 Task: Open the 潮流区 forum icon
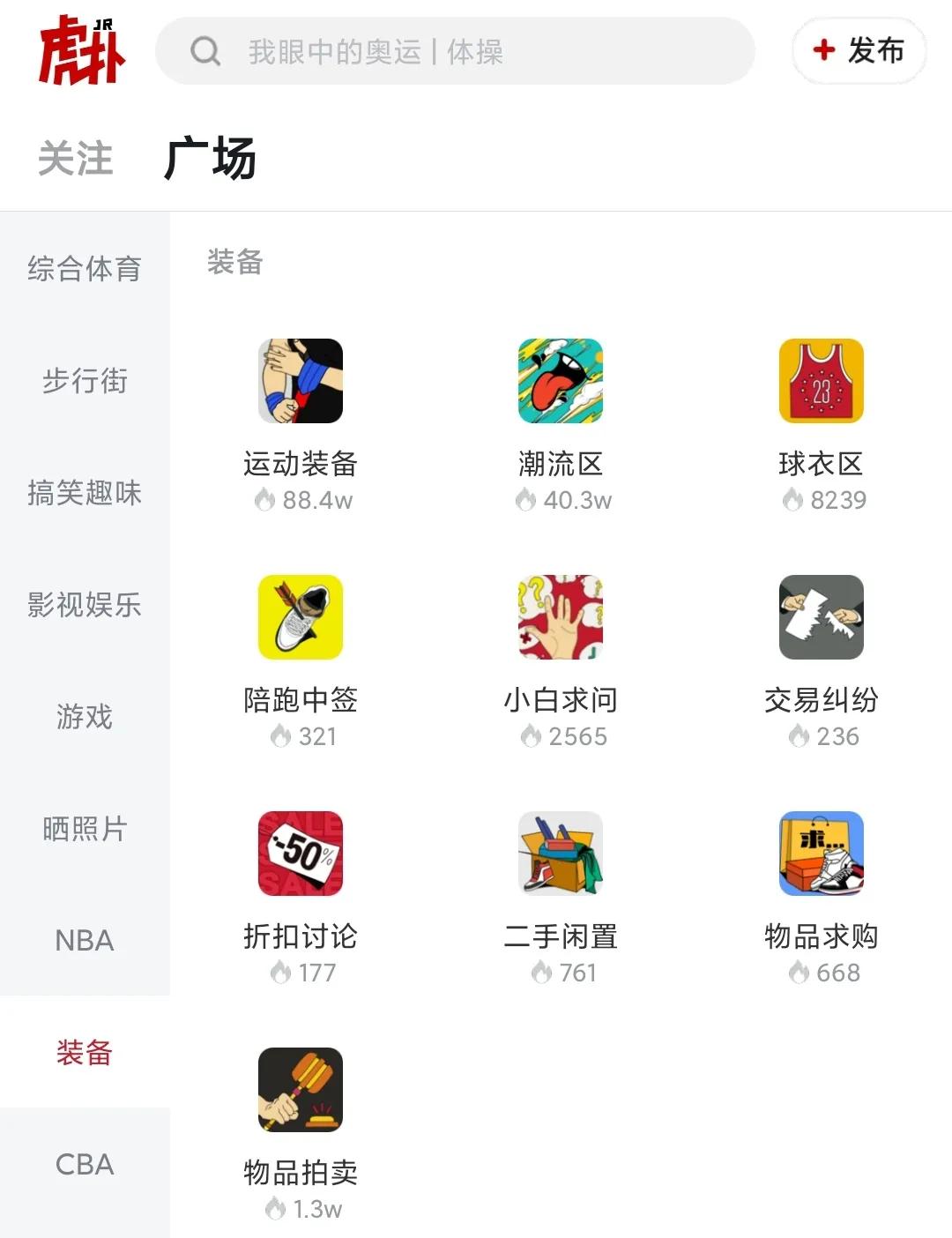click(x=559, y=381)
